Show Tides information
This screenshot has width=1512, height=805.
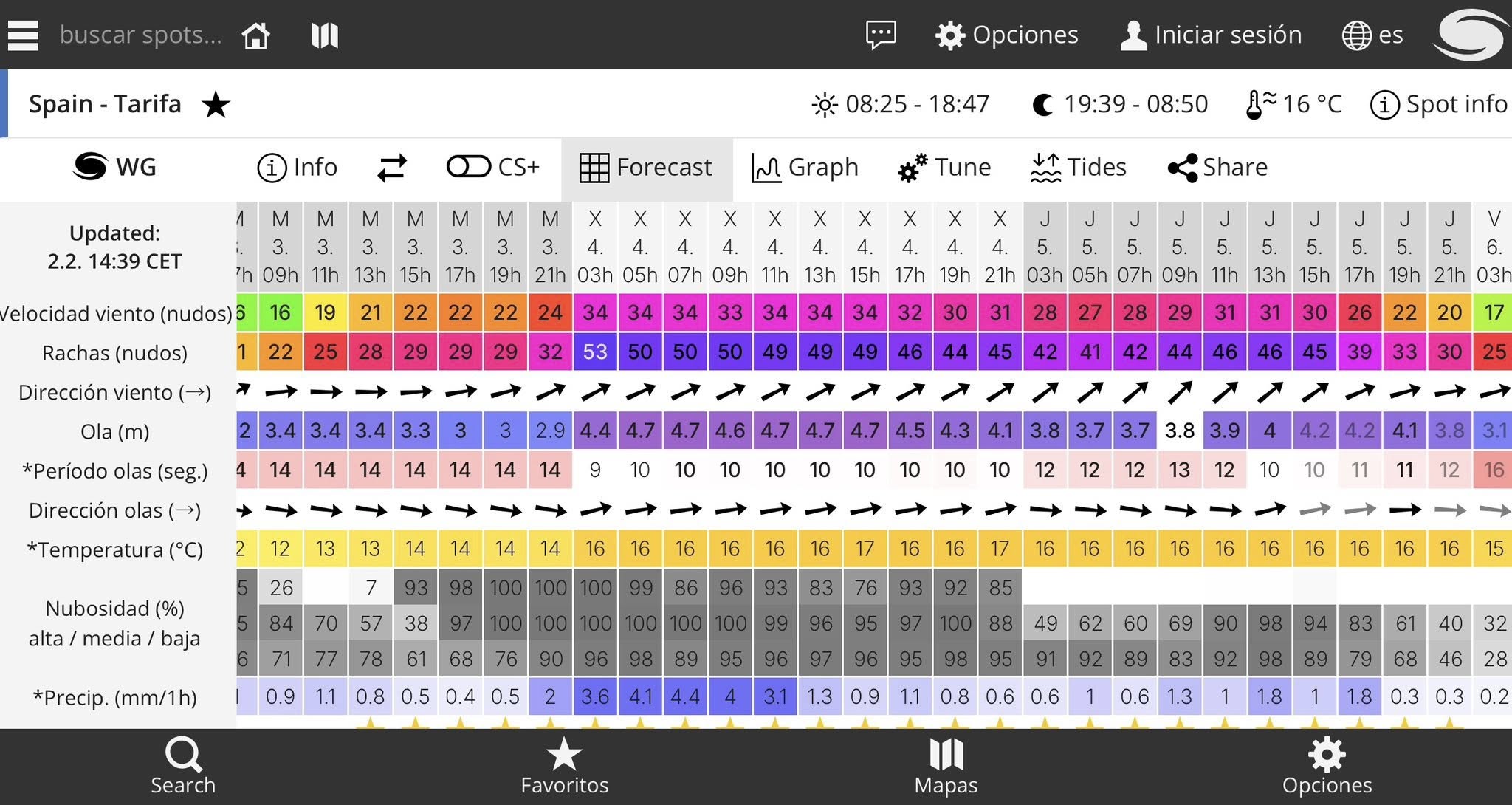[x=1078, y=168]
